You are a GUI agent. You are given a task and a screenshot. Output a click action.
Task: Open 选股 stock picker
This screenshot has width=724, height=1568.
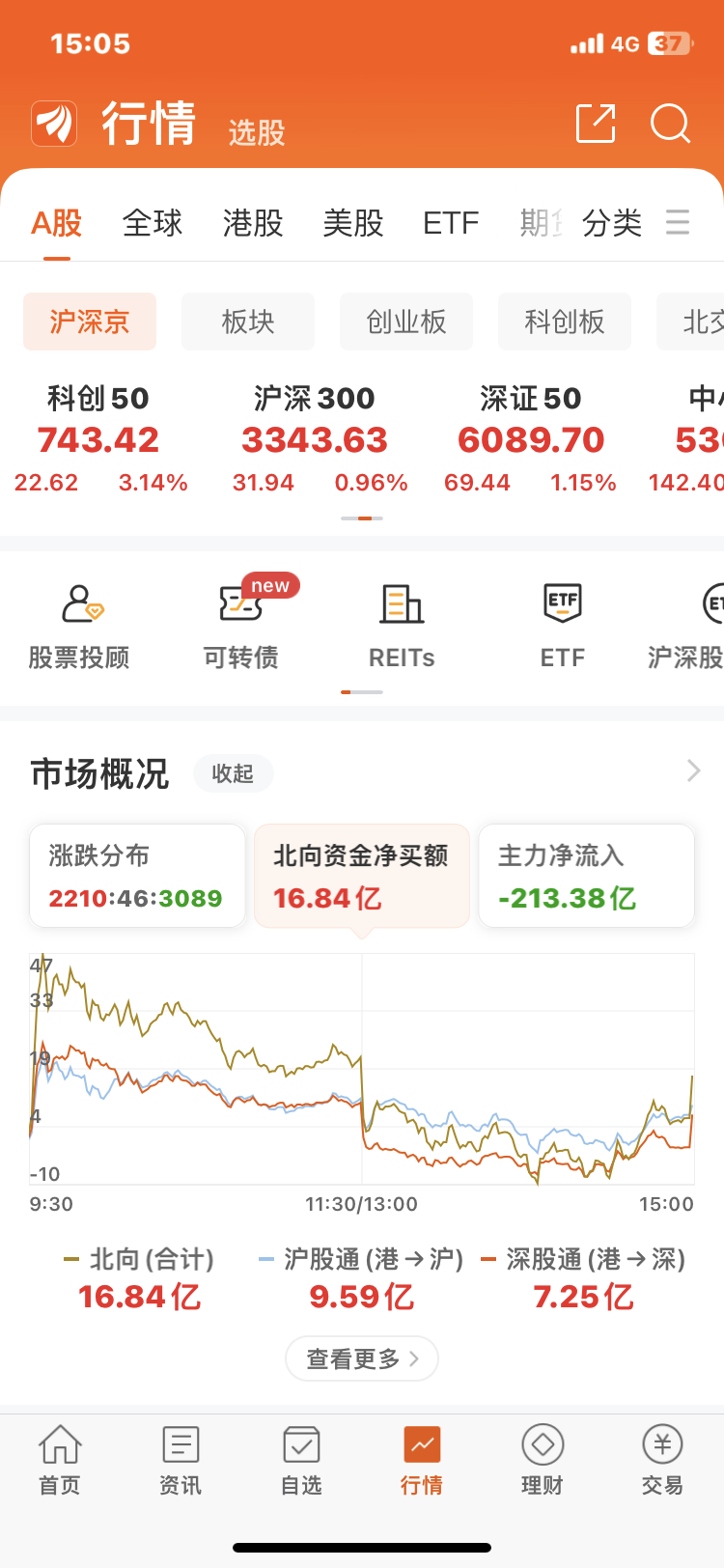tap(257, 132)
